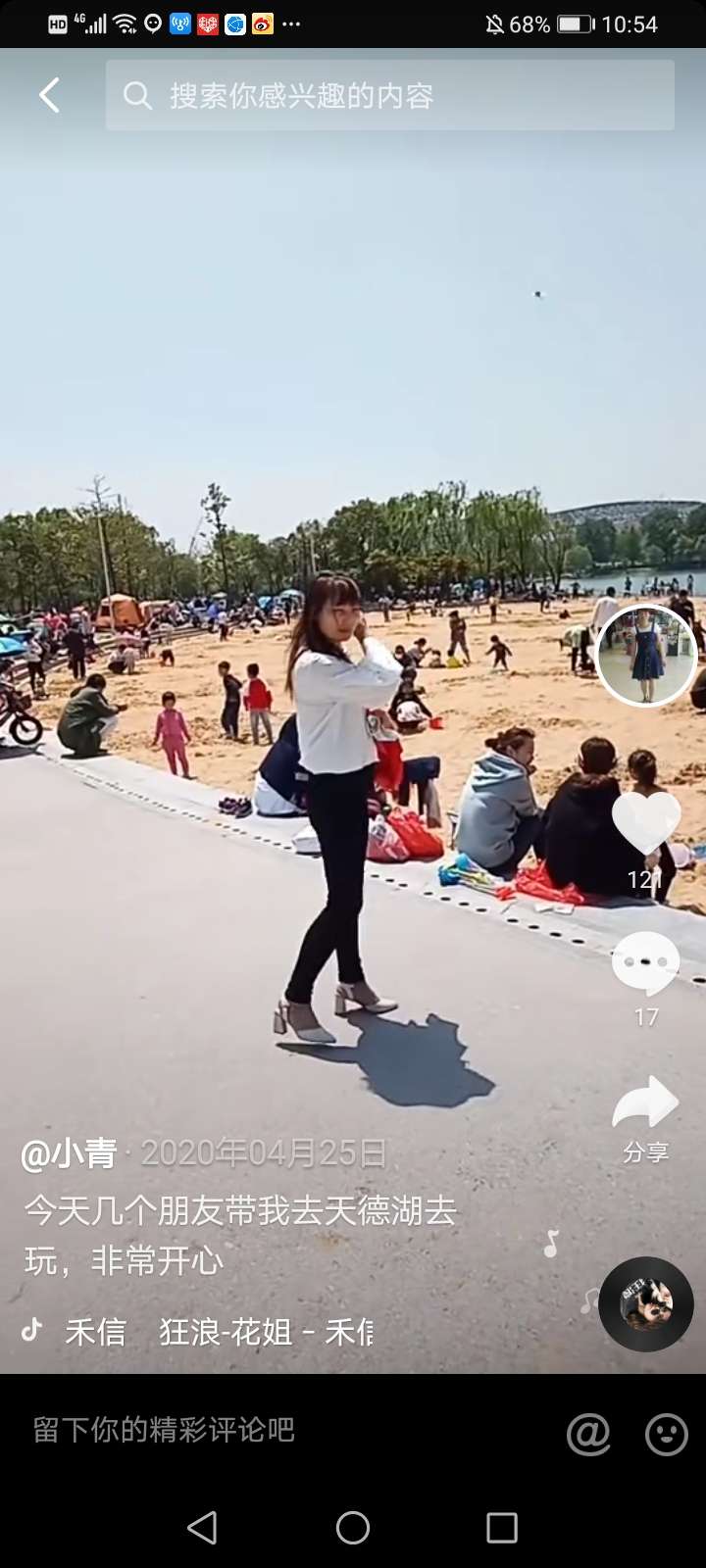Tap the comment field 留下你的精彩评论吧
This screenshot has width=706, height=1568.
(x=275, y=1430)
